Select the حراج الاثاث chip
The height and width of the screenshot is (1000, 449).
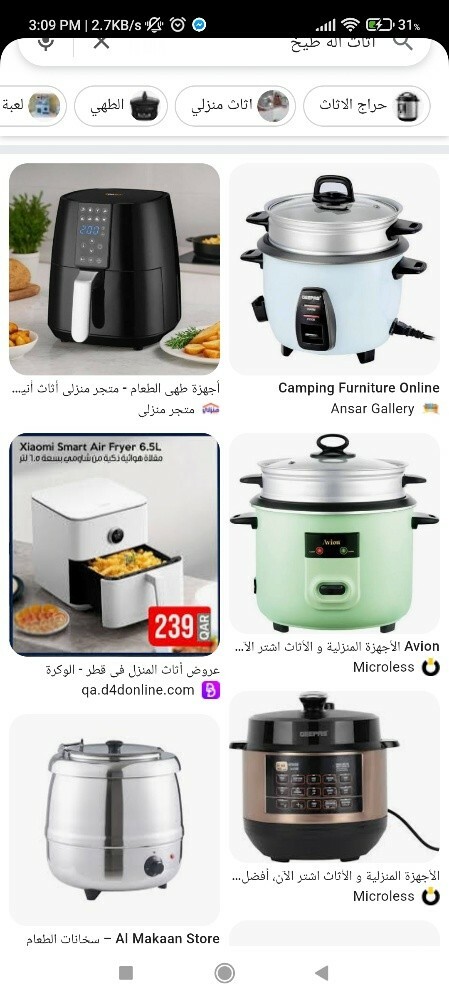click(367, 106)
